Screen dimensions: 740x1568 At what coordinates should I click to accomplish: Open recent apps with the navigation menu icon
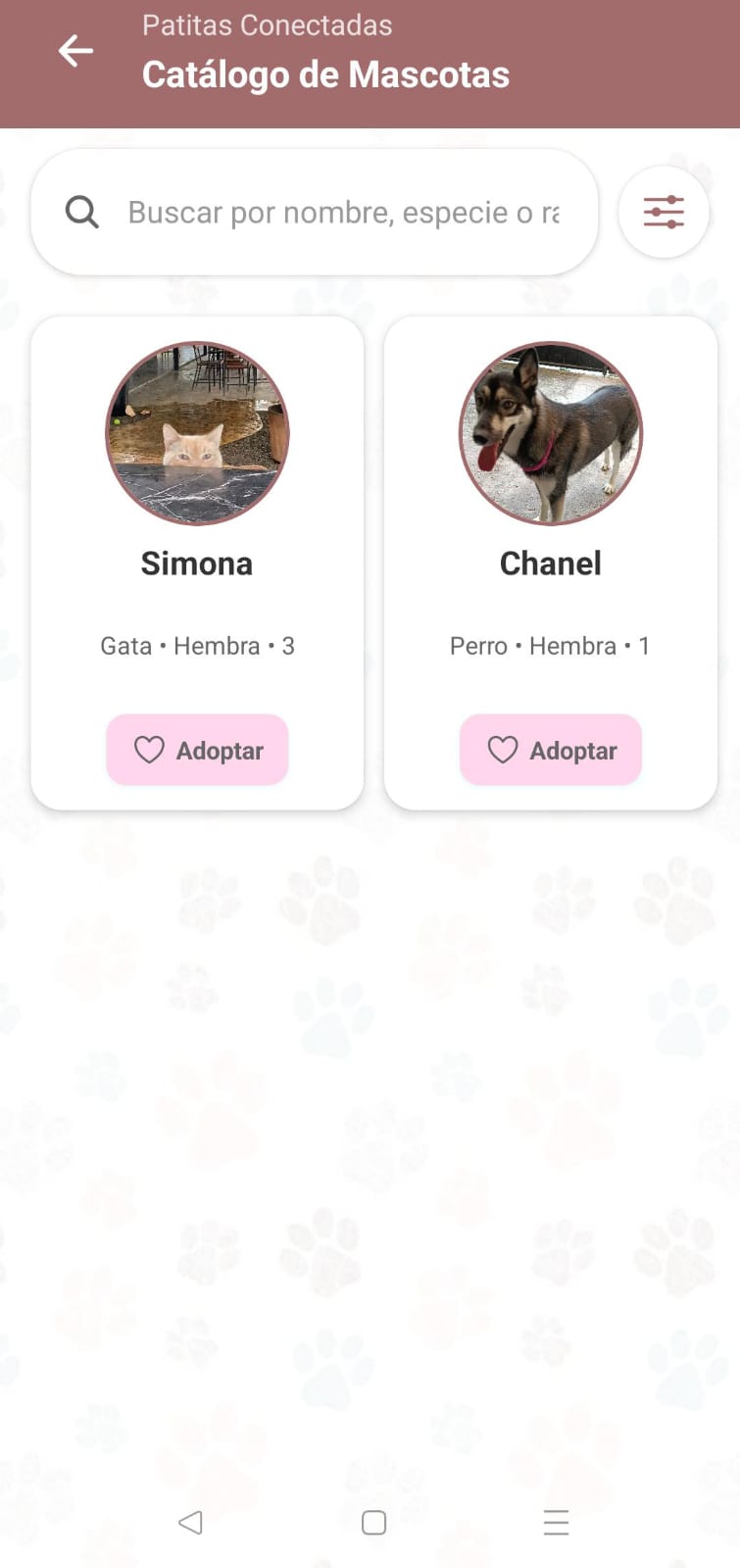[x=556, y=1522]
